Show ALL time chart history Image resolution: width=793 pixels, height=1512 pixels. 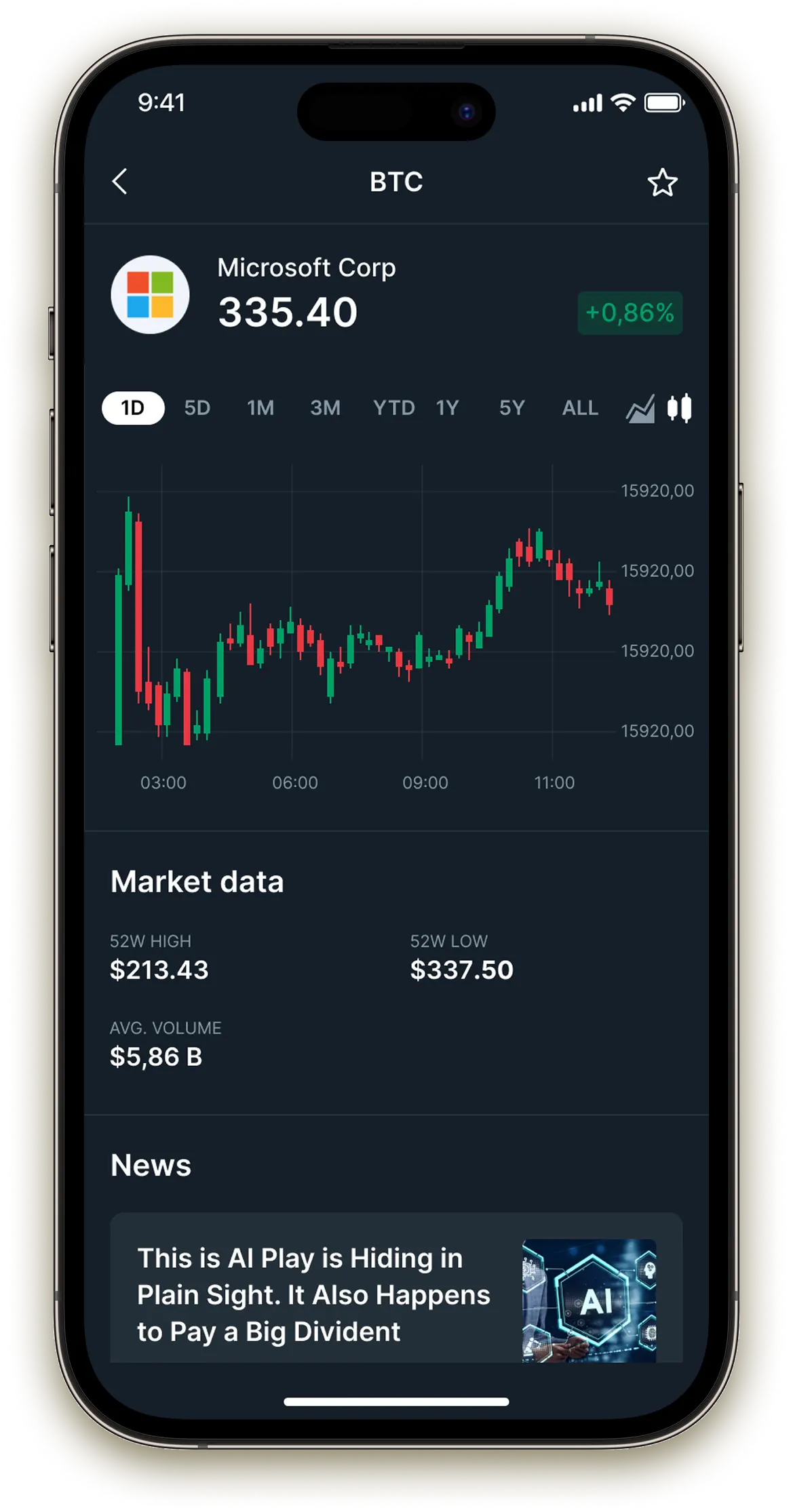[580, 407]
